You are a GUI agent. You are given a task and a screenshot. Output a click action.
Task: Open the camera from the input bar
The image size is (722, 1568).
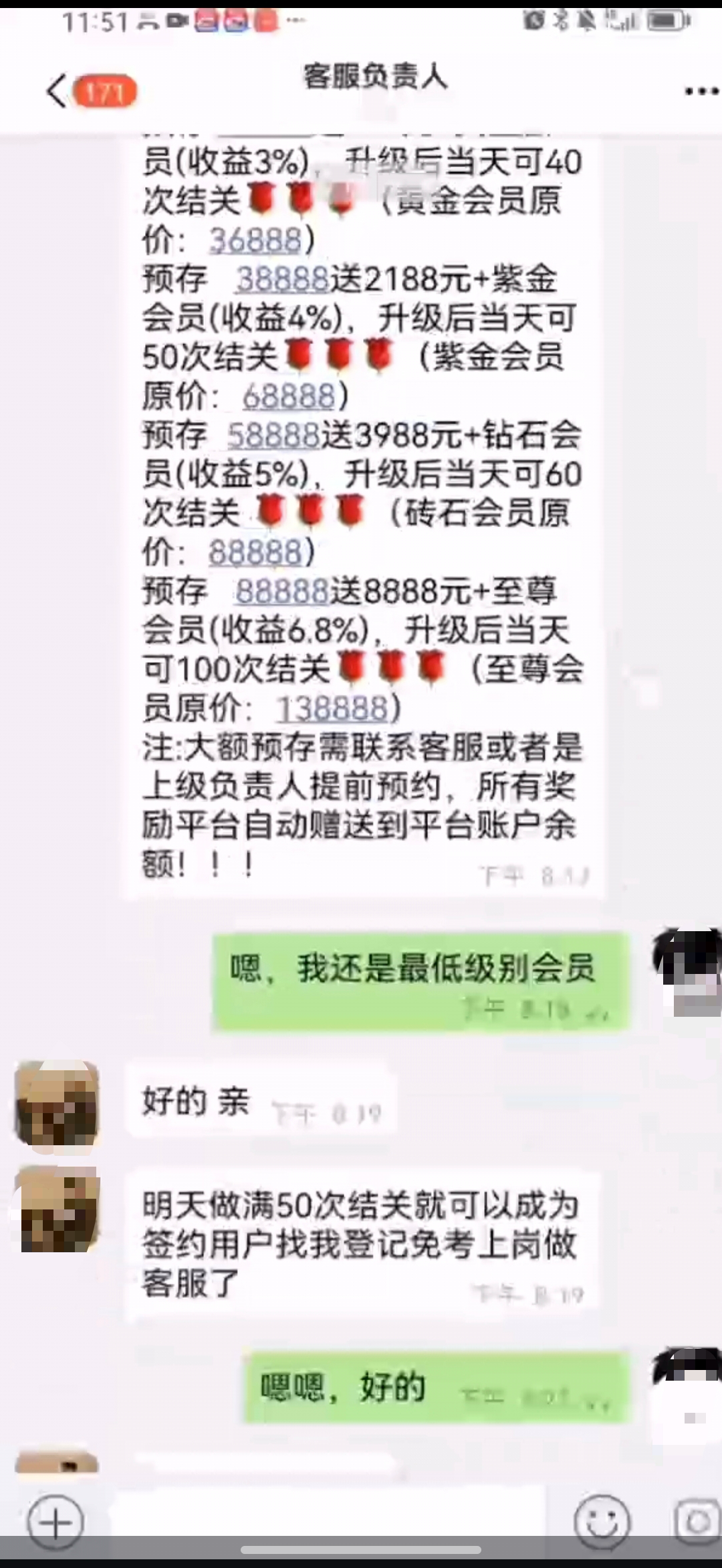pos(697,1523)
